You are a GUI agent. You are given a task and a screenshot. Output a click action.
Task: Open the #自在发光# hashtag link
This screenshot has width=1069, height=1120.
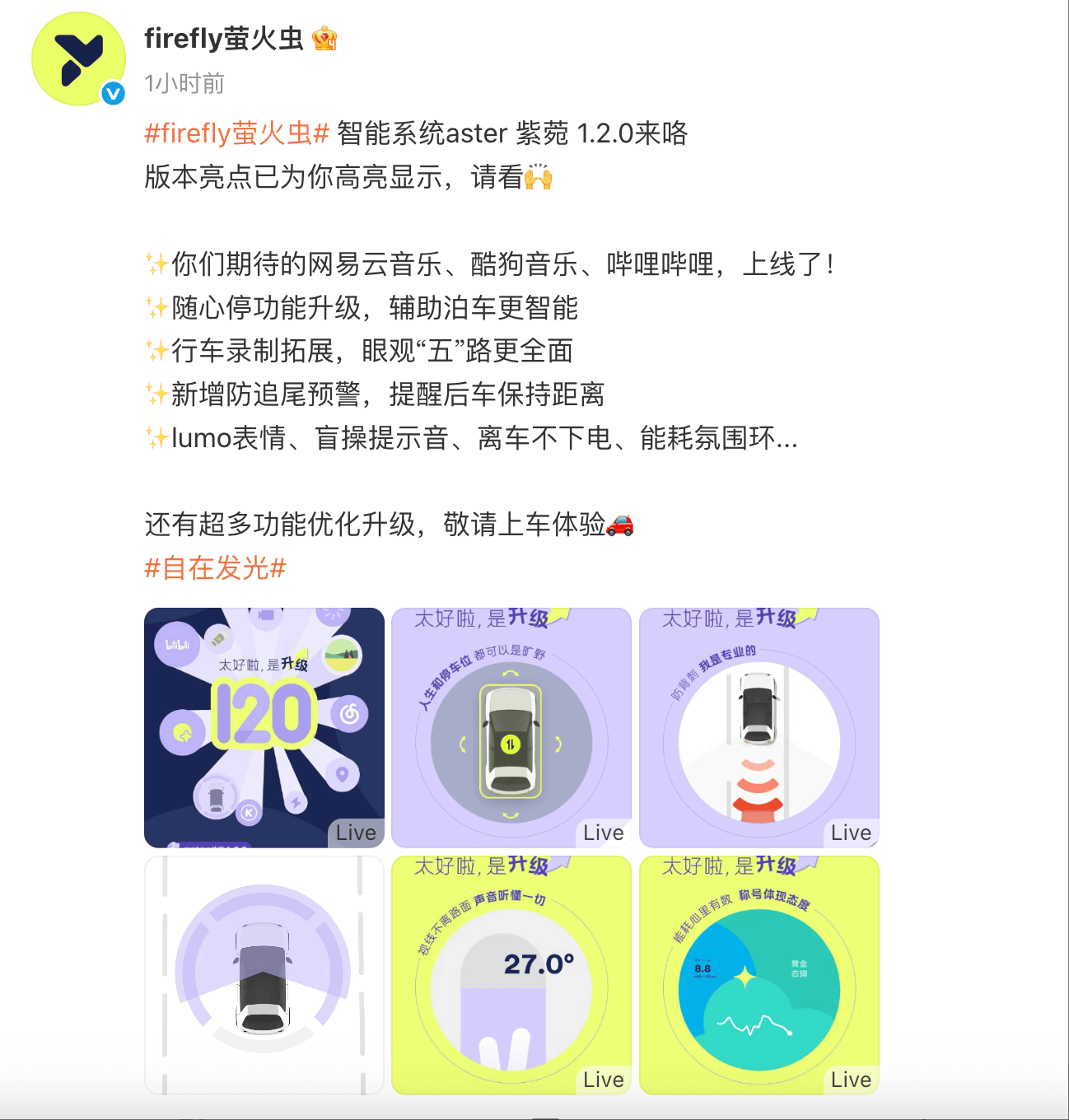click(x=215, y=567)
